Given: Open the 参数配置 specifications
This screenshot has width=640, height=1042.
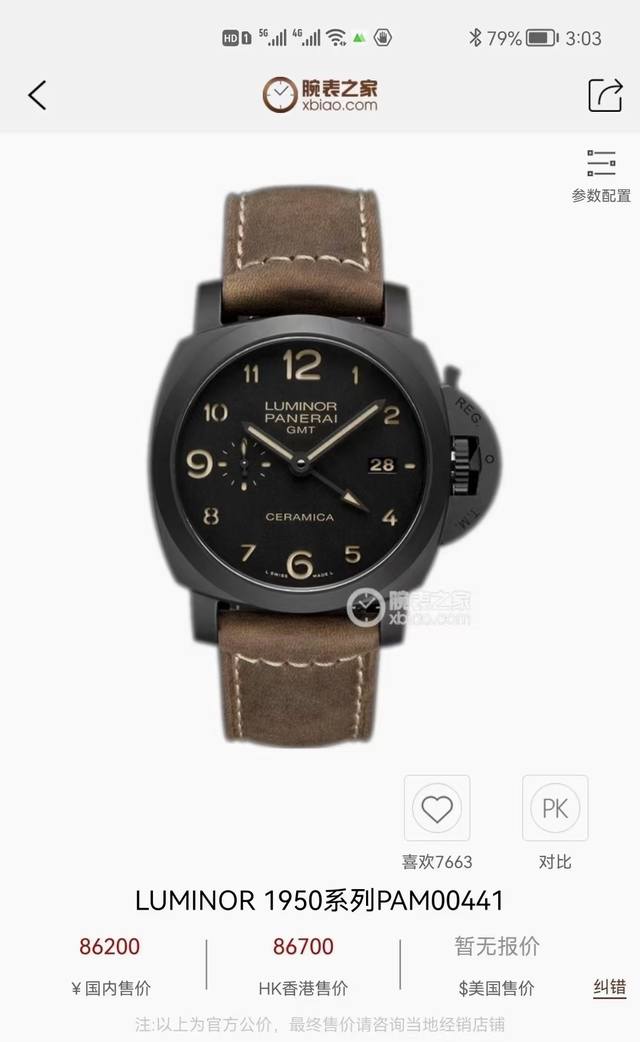Looking at the screenshot, I should [x=601, y=175].
